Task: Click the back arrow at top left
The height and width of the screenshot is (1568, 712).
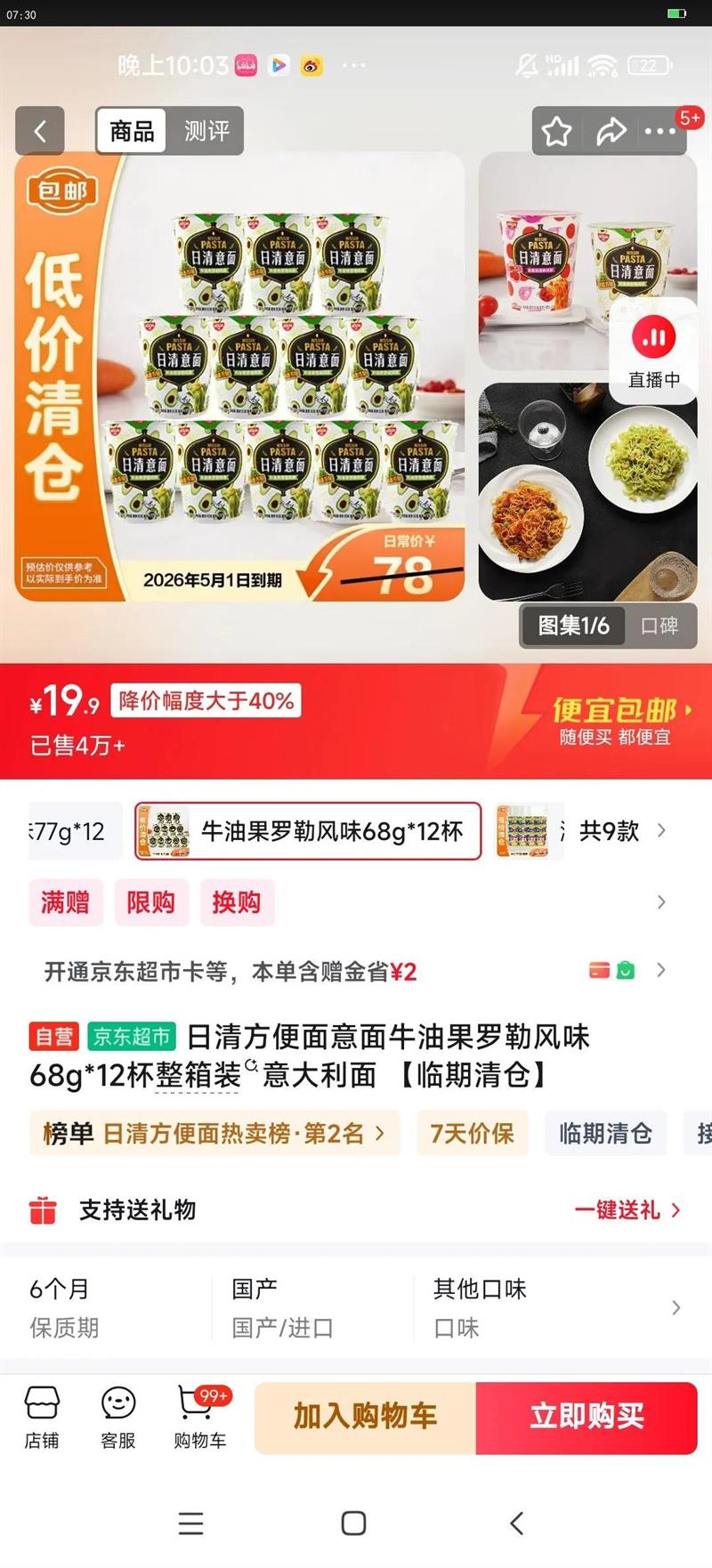Action: tap(40, 131)
